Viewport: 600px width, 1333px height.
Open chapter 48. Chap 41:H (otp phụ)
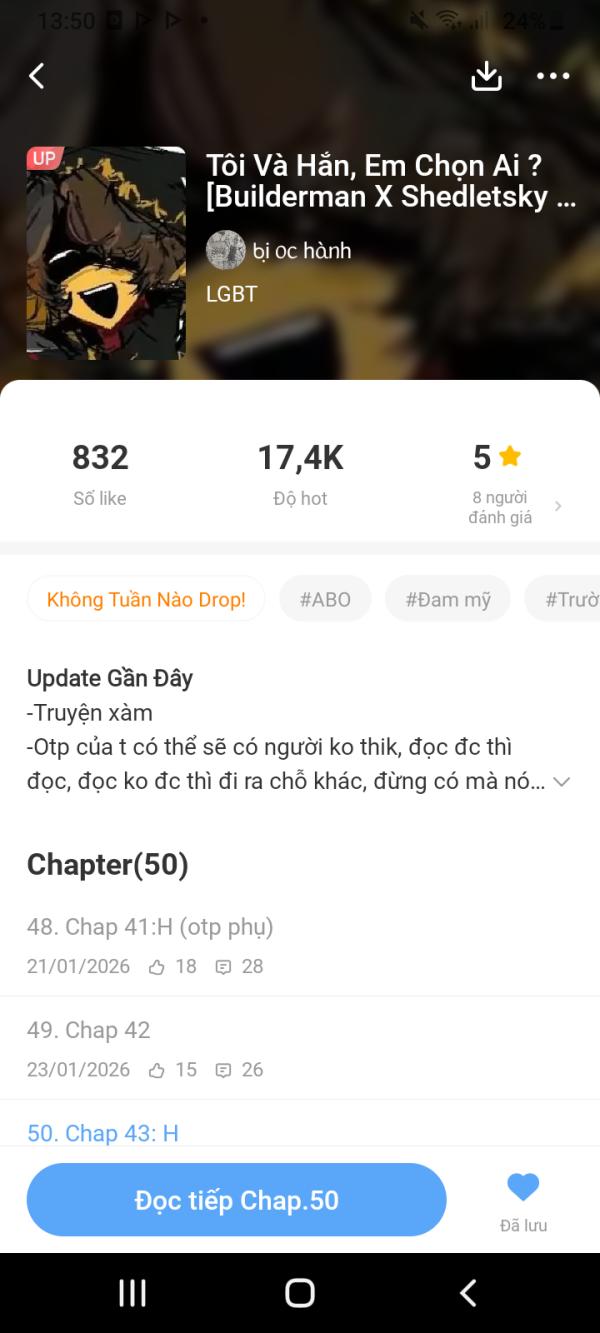pos(150,927)
